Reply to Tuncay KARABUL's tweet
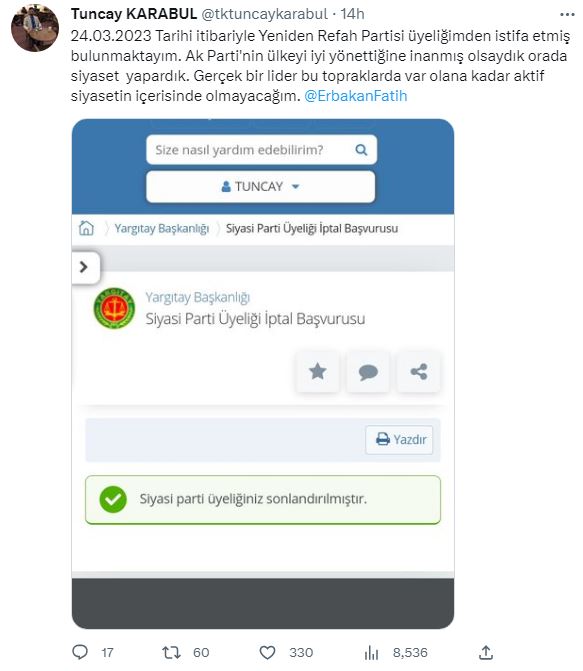Screen dimensions: 583x671 (x=80, y=652)
